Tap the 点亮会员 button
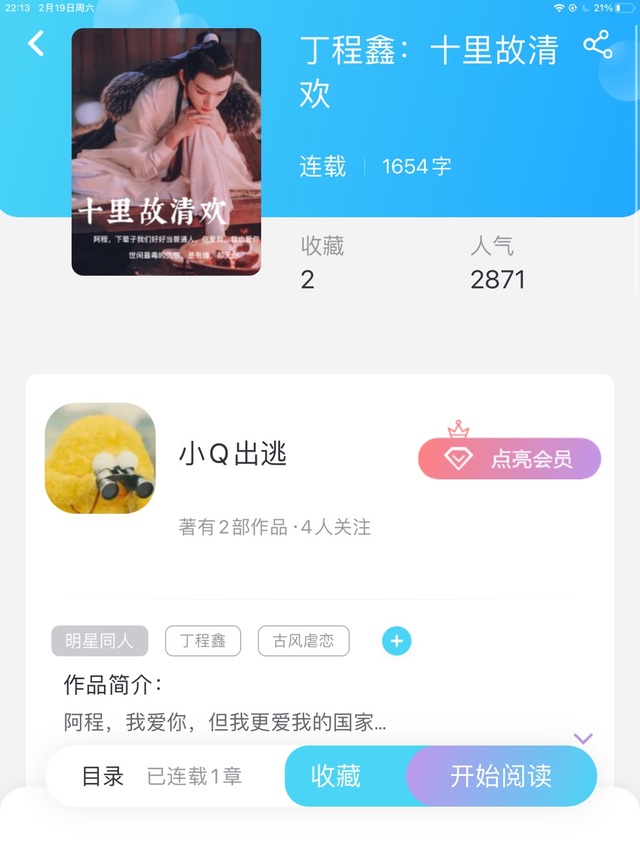The image size is (640, 853). [509, 459]
